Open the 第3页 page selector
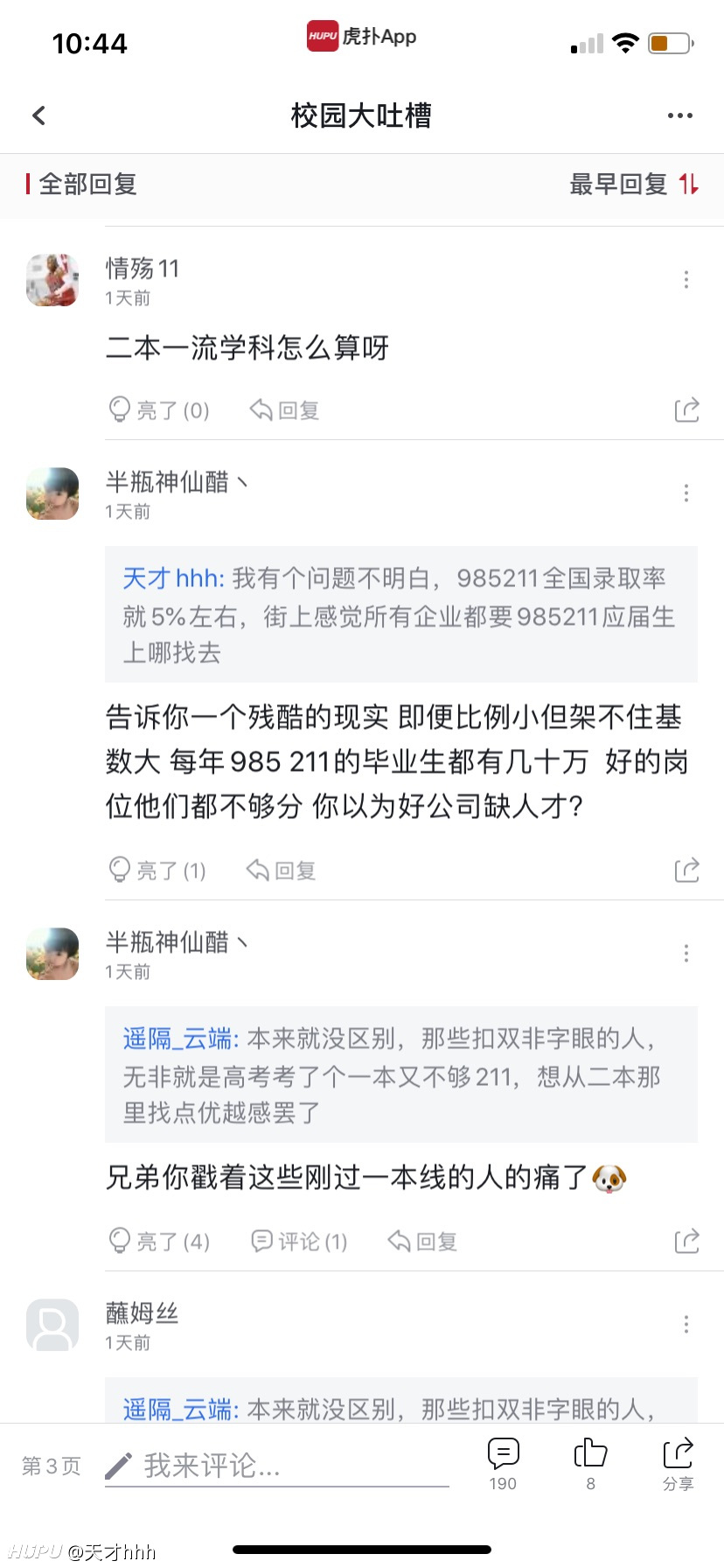Screen dimensions: 724x1568 click(52, 1466)
